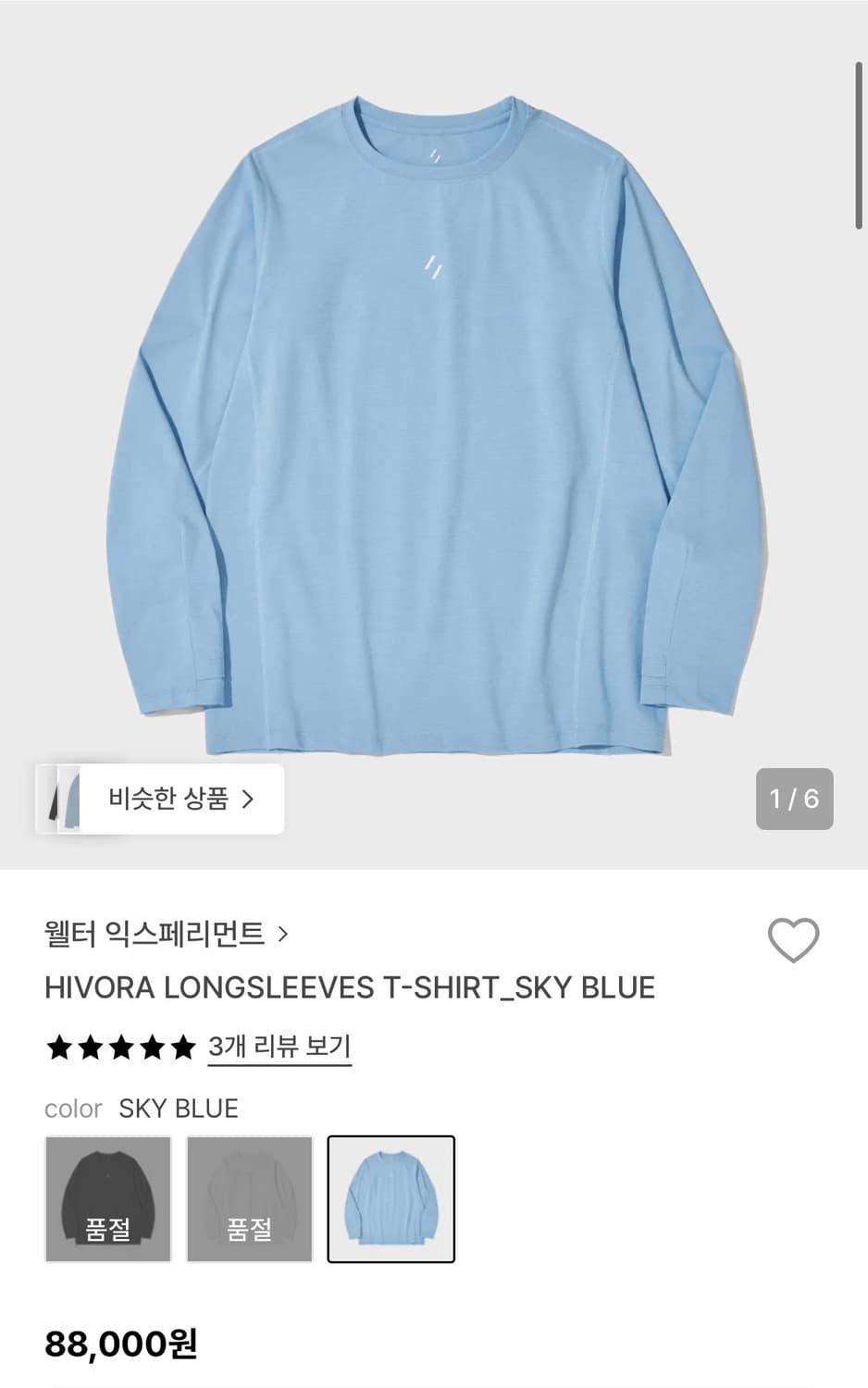Click the third star in the review rating

pyautogui.click(x=121, y=1047)
